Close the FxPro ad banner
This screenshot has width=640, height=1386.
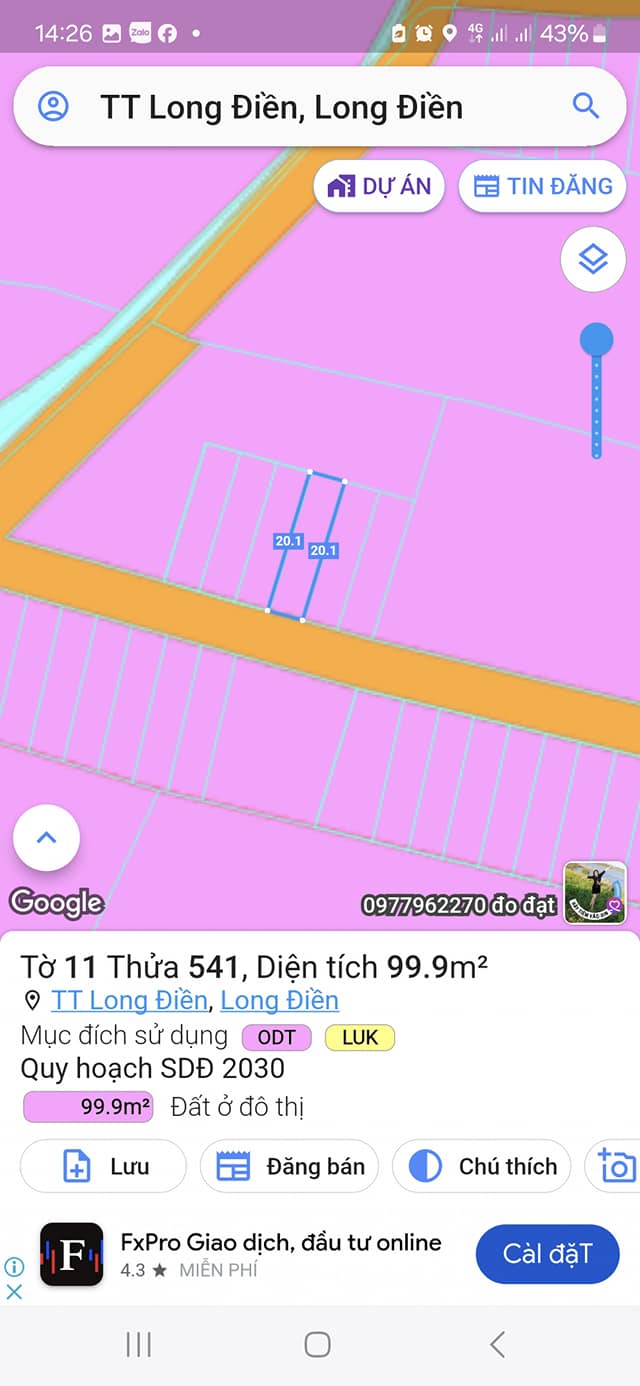coord(14,1291)
